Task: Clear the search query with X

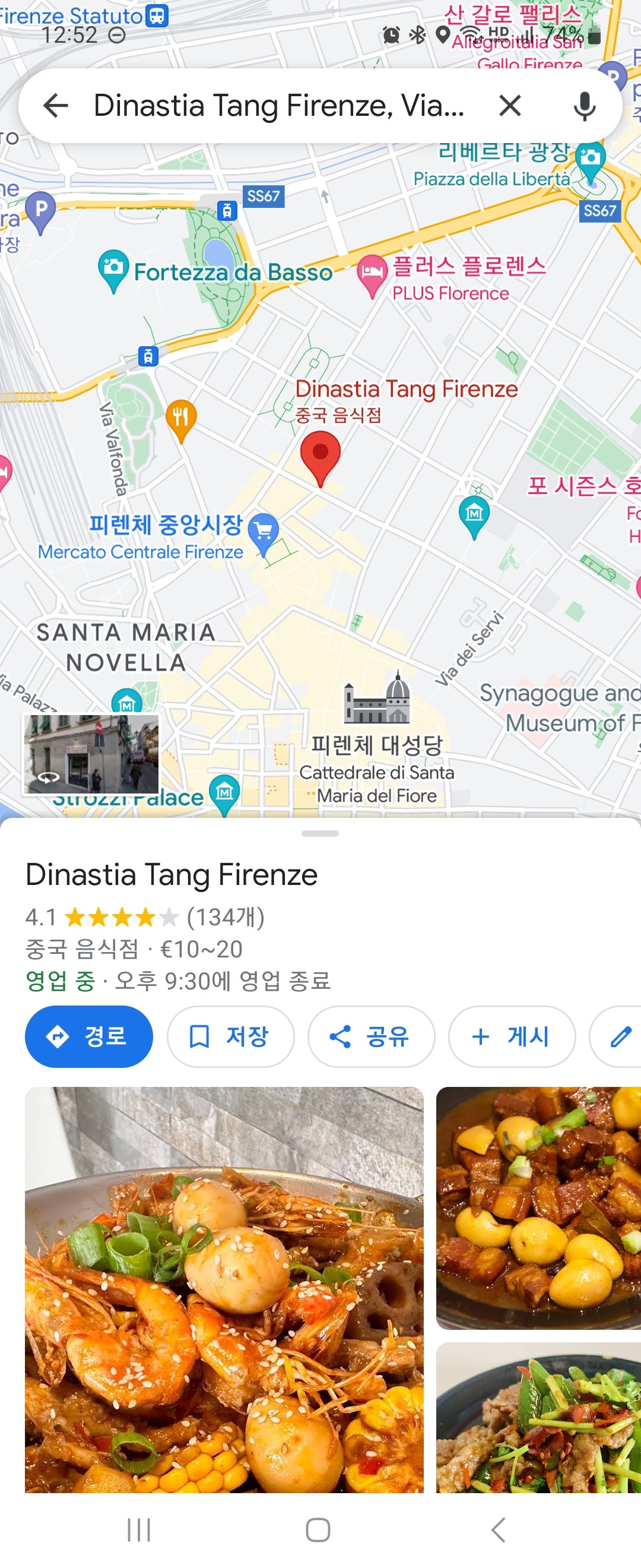Action: [x=510, y=106]
